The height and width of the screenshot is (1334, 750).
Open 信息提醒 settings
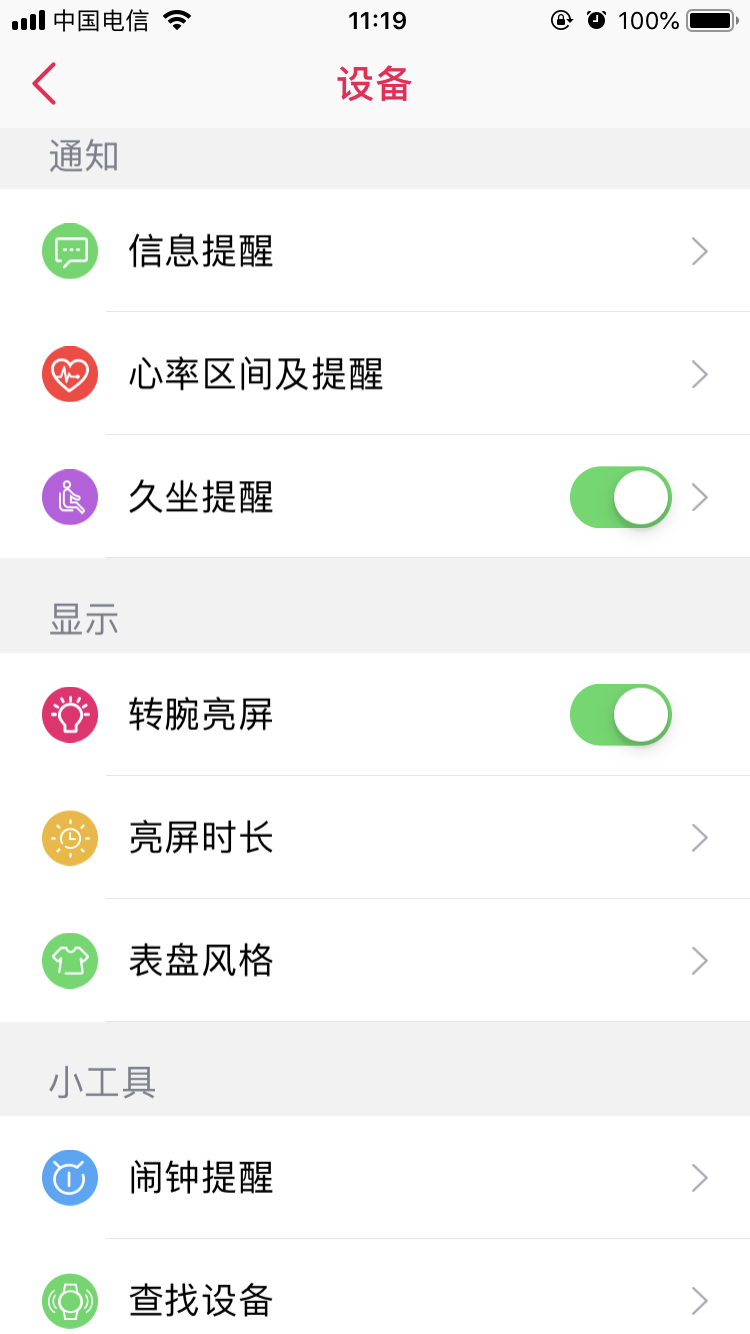click(375, 251)
